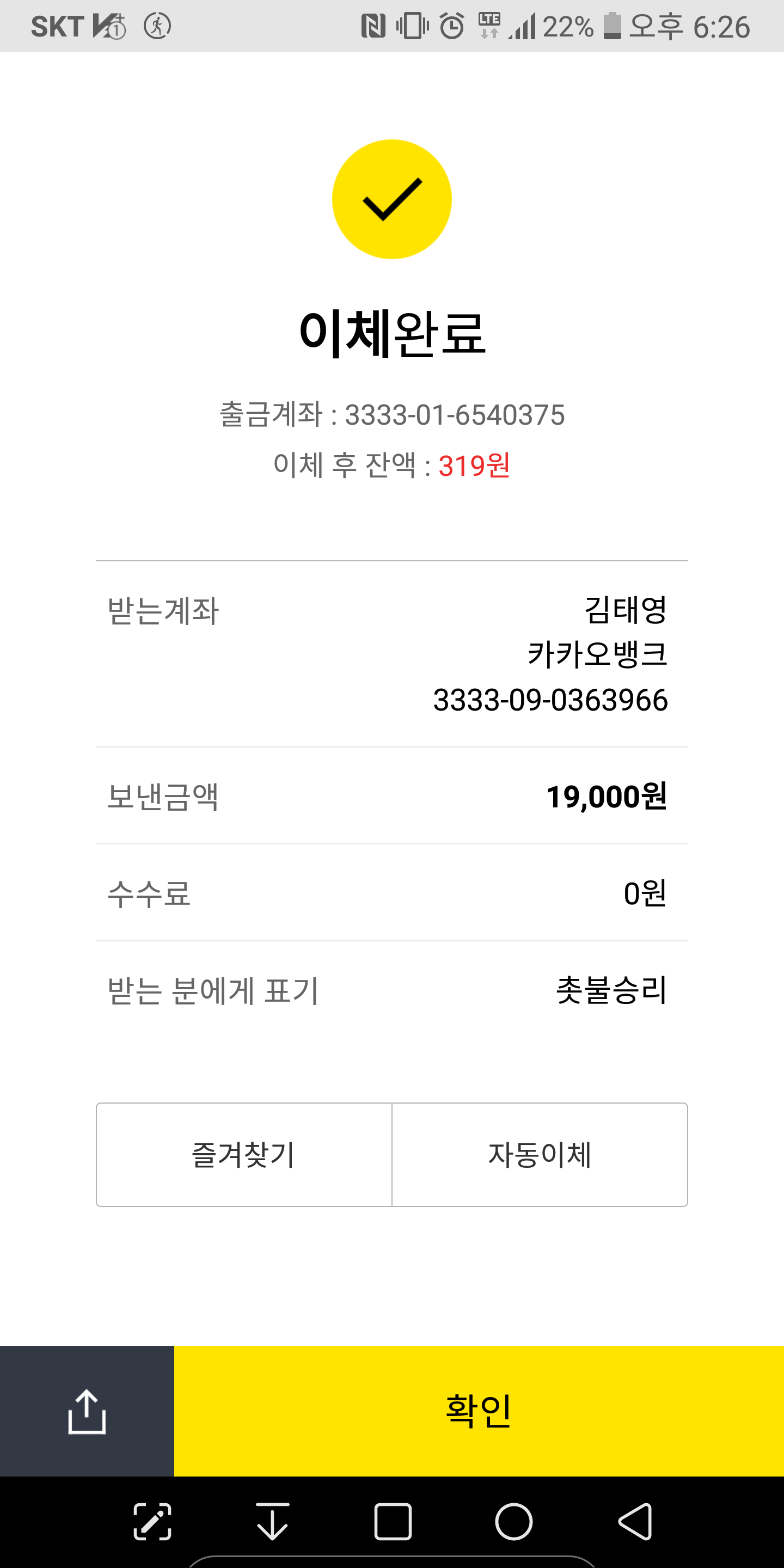The image size is (784, 1568).
Task: Go back using the navigation bar
Action: (635, 1522)
